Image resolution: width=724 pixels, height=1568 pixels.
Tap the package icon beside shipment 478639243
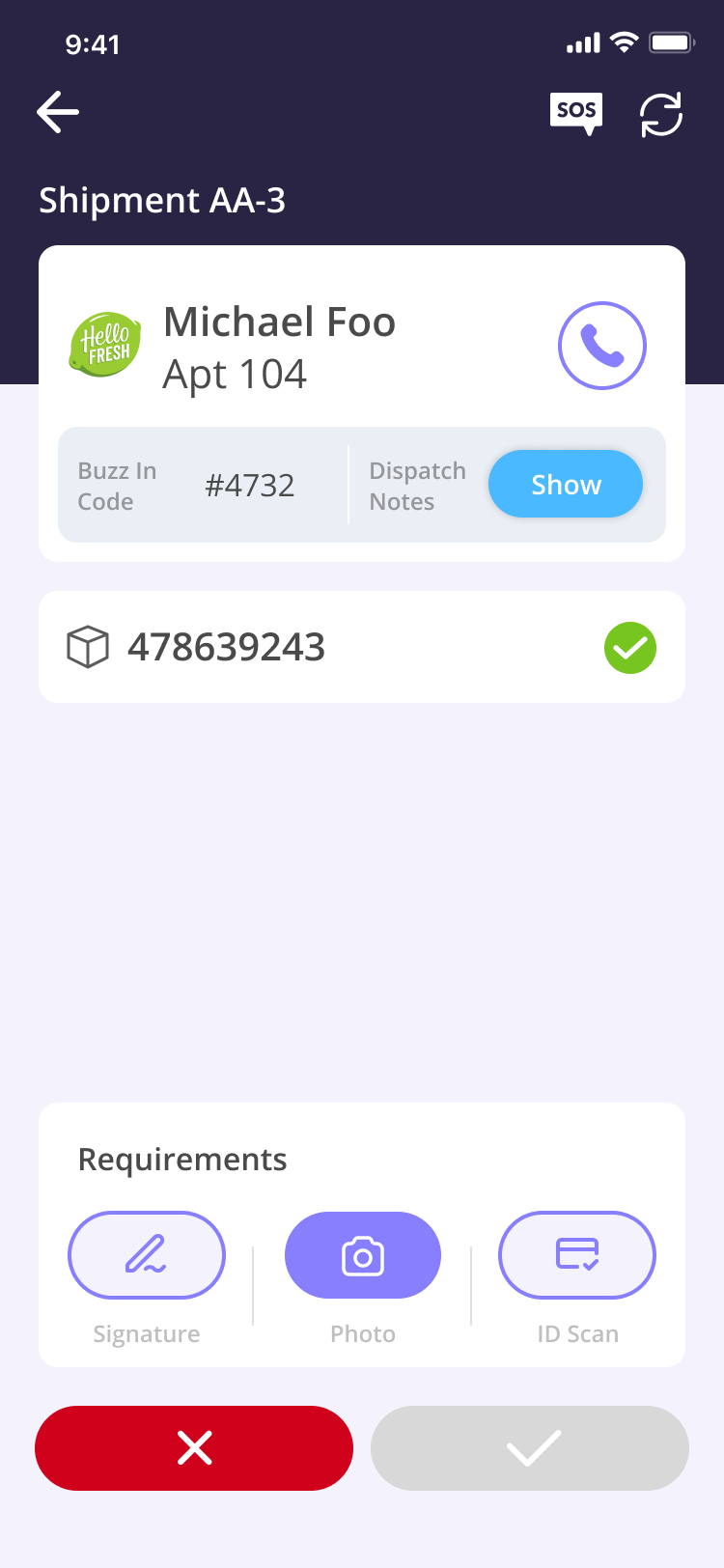tap(88, 647)
